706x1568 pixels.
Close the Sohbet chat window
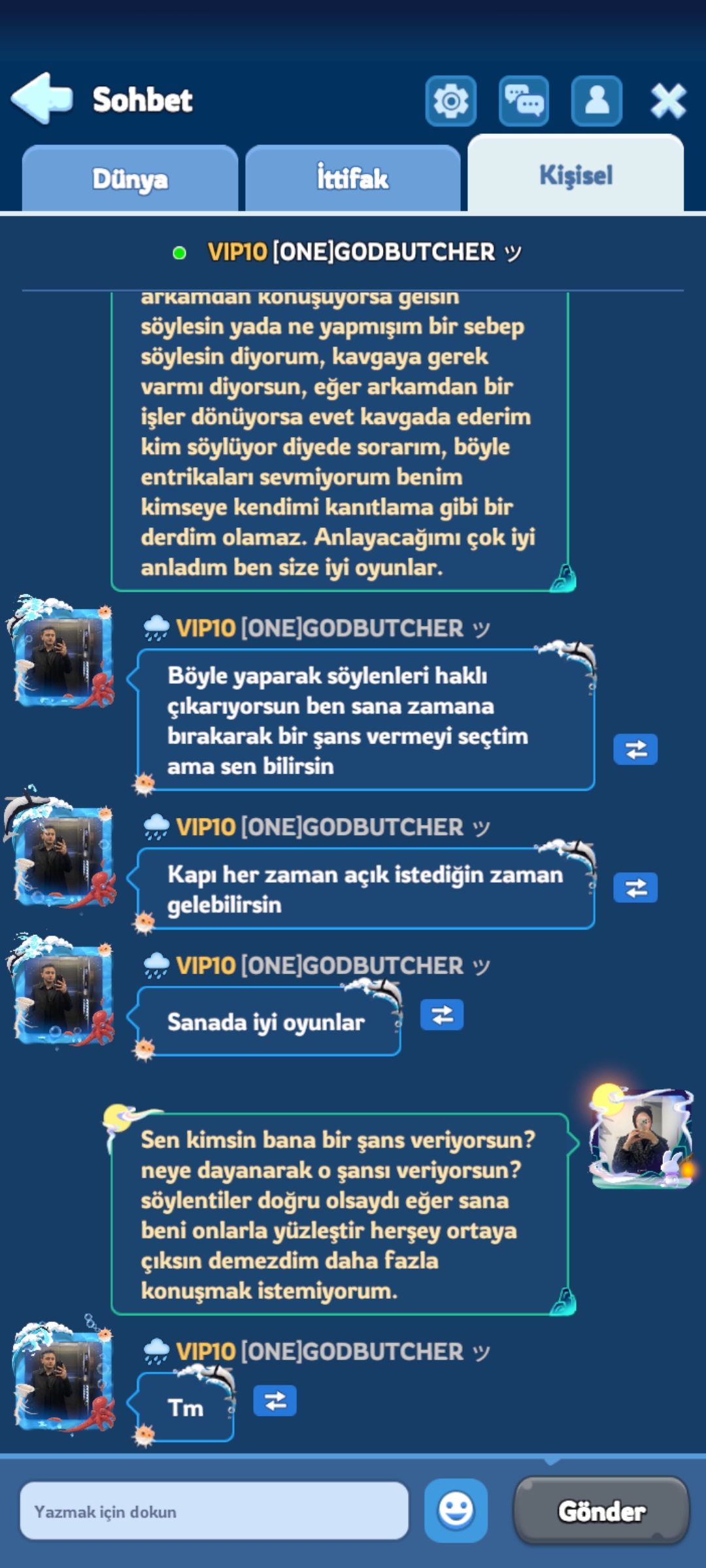pos(668,101)
